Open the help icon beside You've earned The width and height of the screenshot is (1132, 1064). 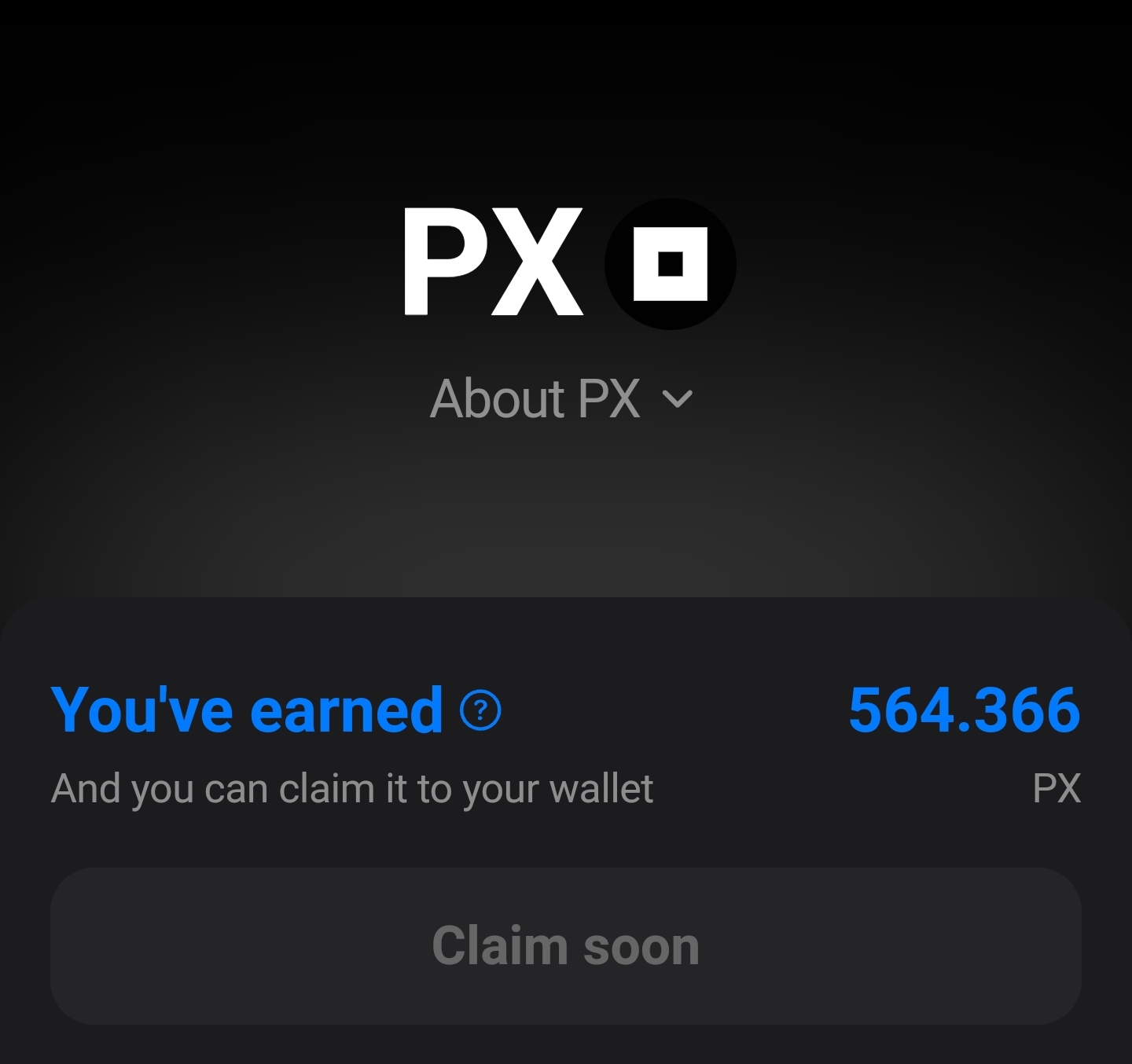480,710
